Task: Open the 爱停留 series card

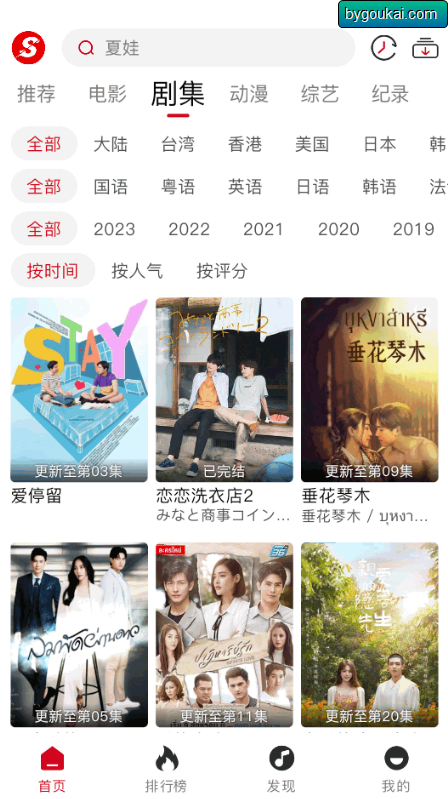Action: (79, 402)
